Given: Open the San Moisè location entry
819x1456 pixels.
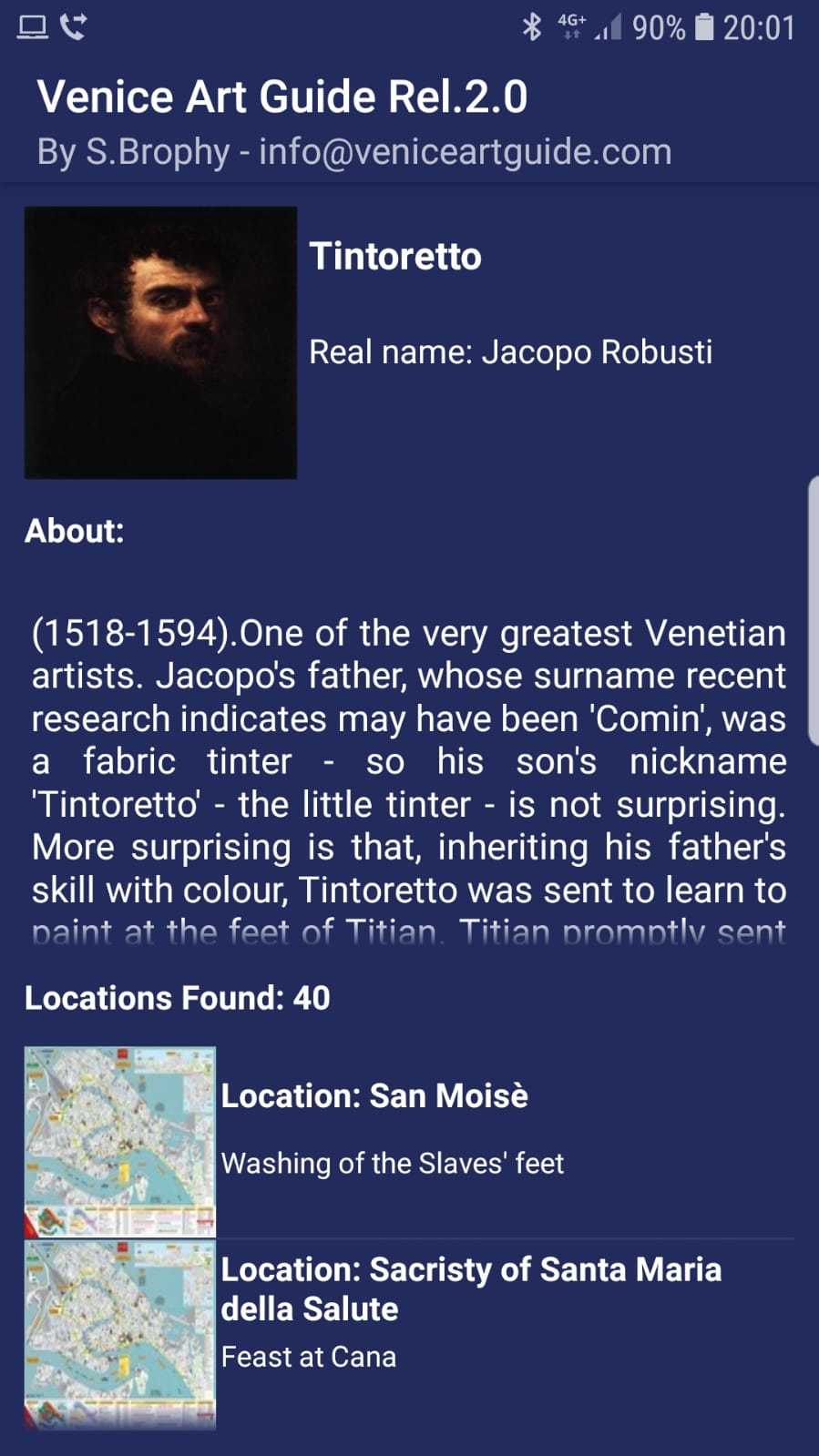Looking at the screenshot, I should [x=409, y=1142].
